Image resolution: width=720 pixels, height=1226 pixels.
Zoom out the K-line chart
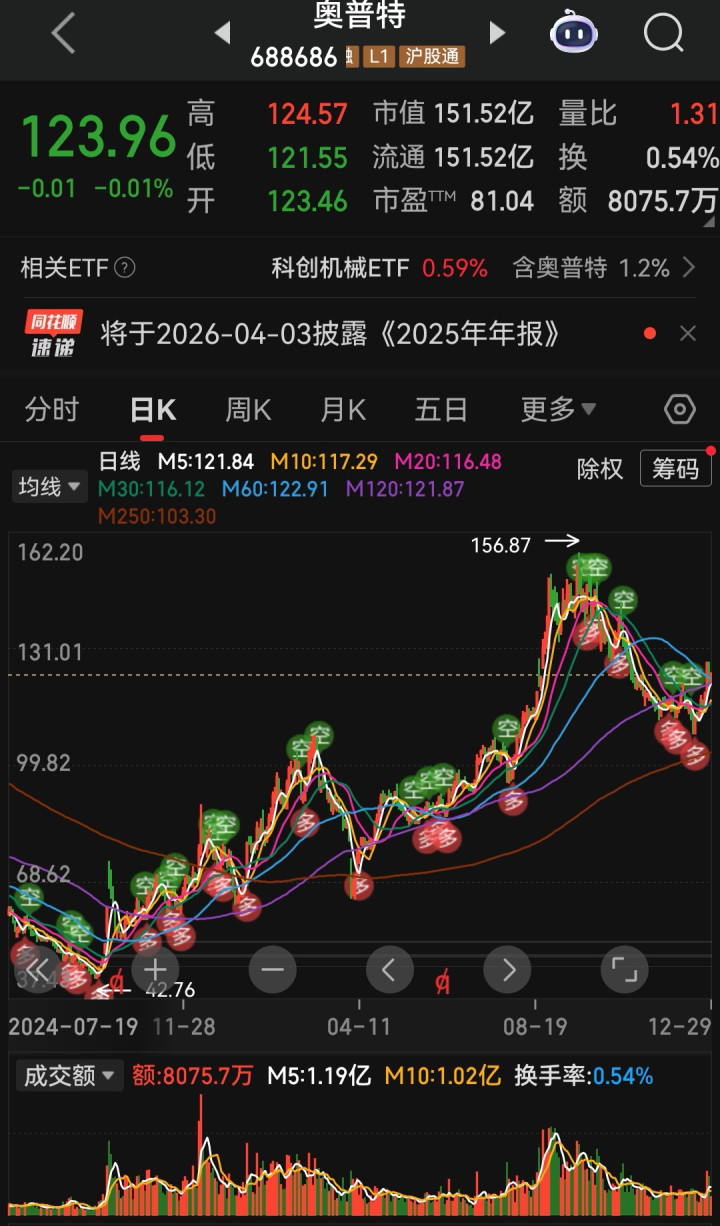click(x=273, y=969)
